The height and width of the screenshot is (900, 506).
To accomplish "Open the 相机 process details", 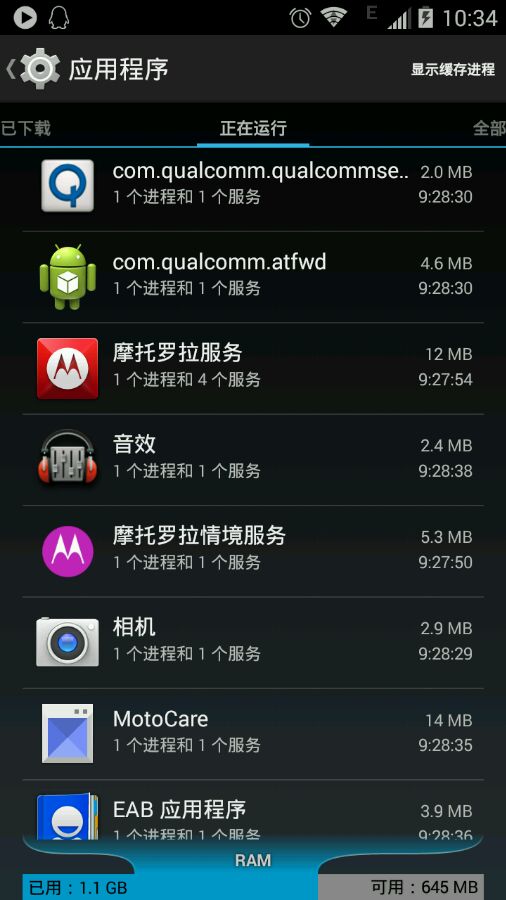I will [253, 642].
